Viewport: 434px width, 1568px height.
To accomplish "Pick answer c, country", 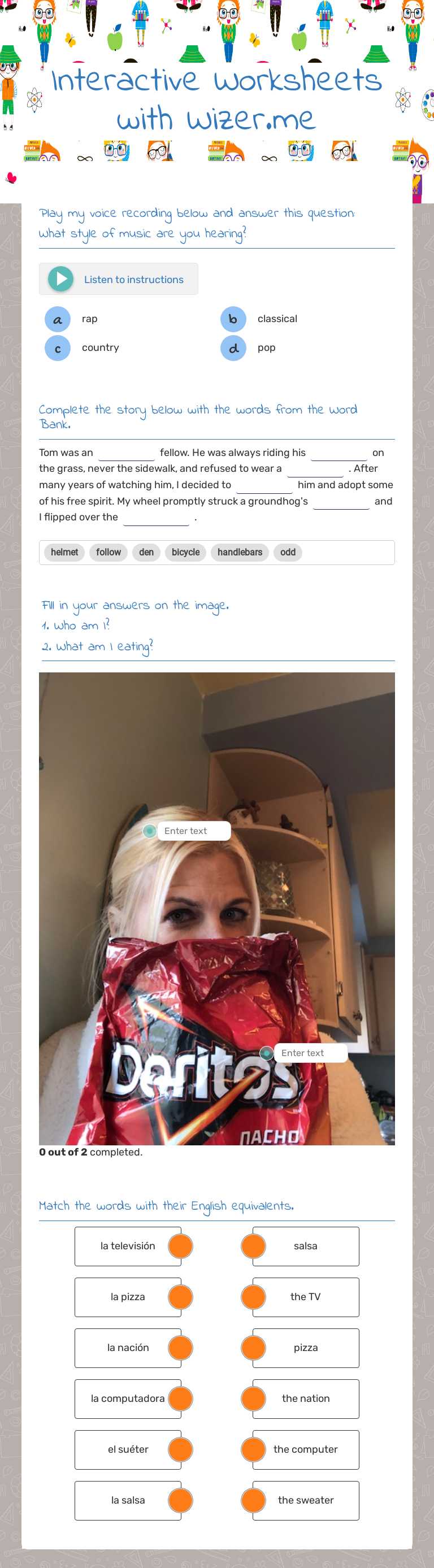I will point(58,348).
